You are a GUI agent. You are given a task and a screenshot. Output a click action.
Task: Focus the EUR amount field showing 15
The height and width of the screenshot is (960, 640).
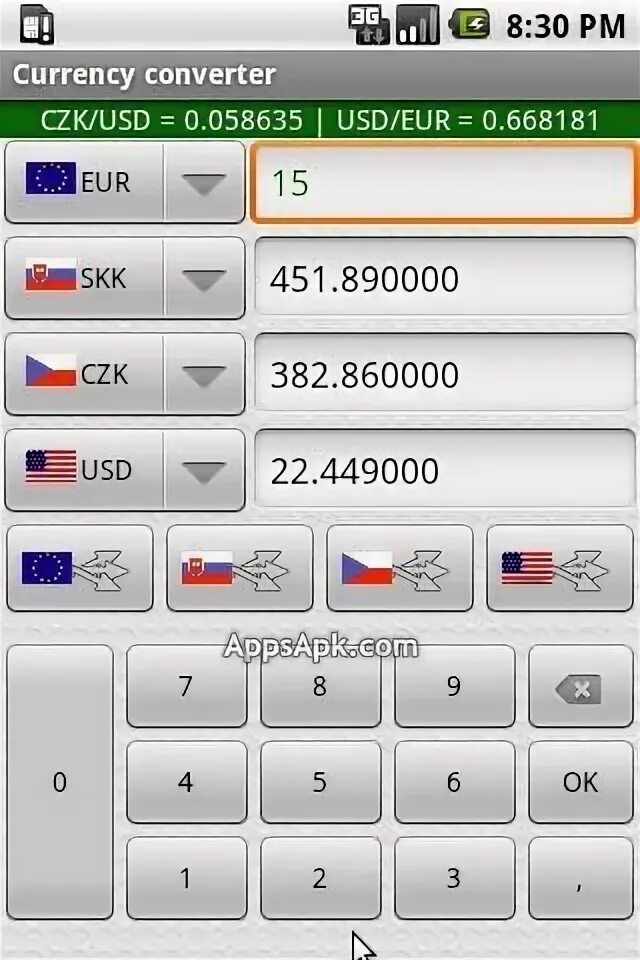(444, 183)
